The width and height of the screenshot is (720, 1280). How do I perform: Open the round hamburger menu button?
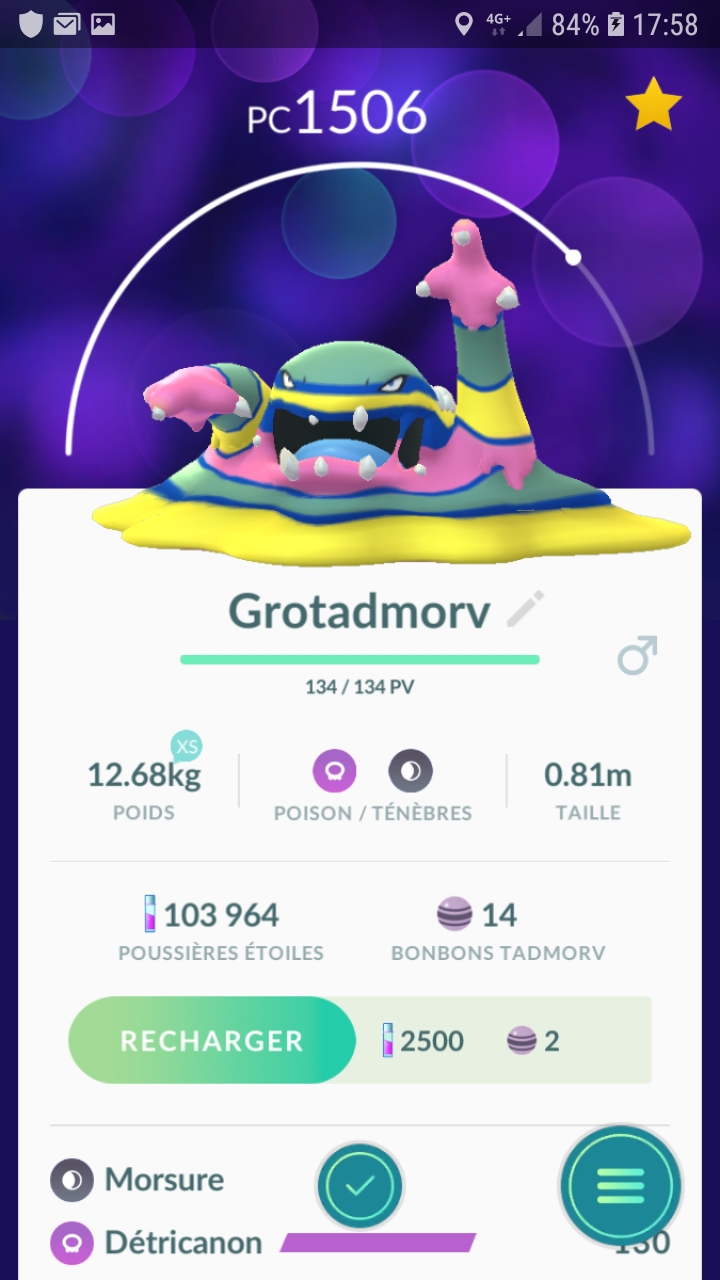tap(621, 1186)
